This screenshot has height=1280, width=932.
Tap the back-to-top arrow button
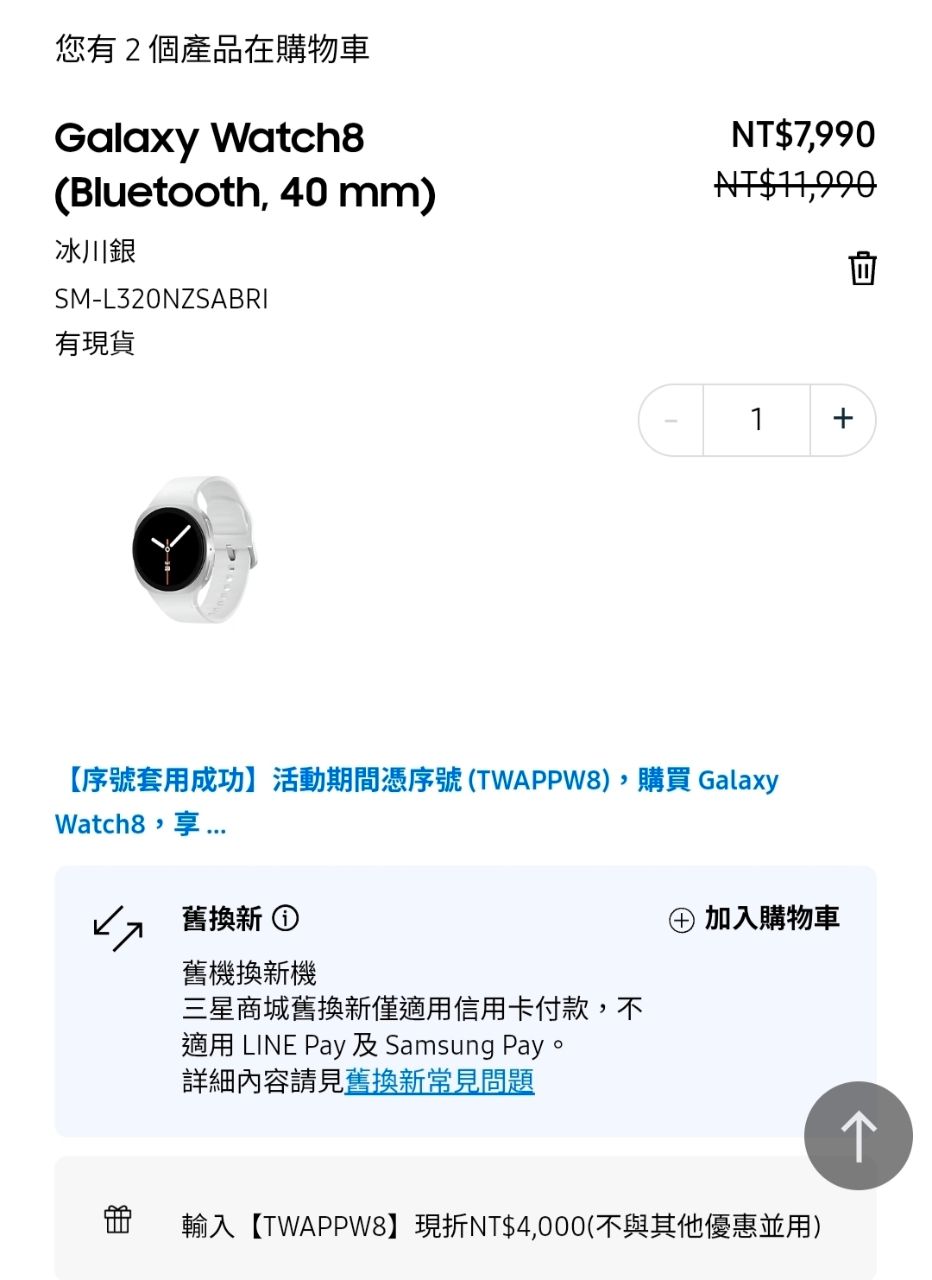[858, 1135]
